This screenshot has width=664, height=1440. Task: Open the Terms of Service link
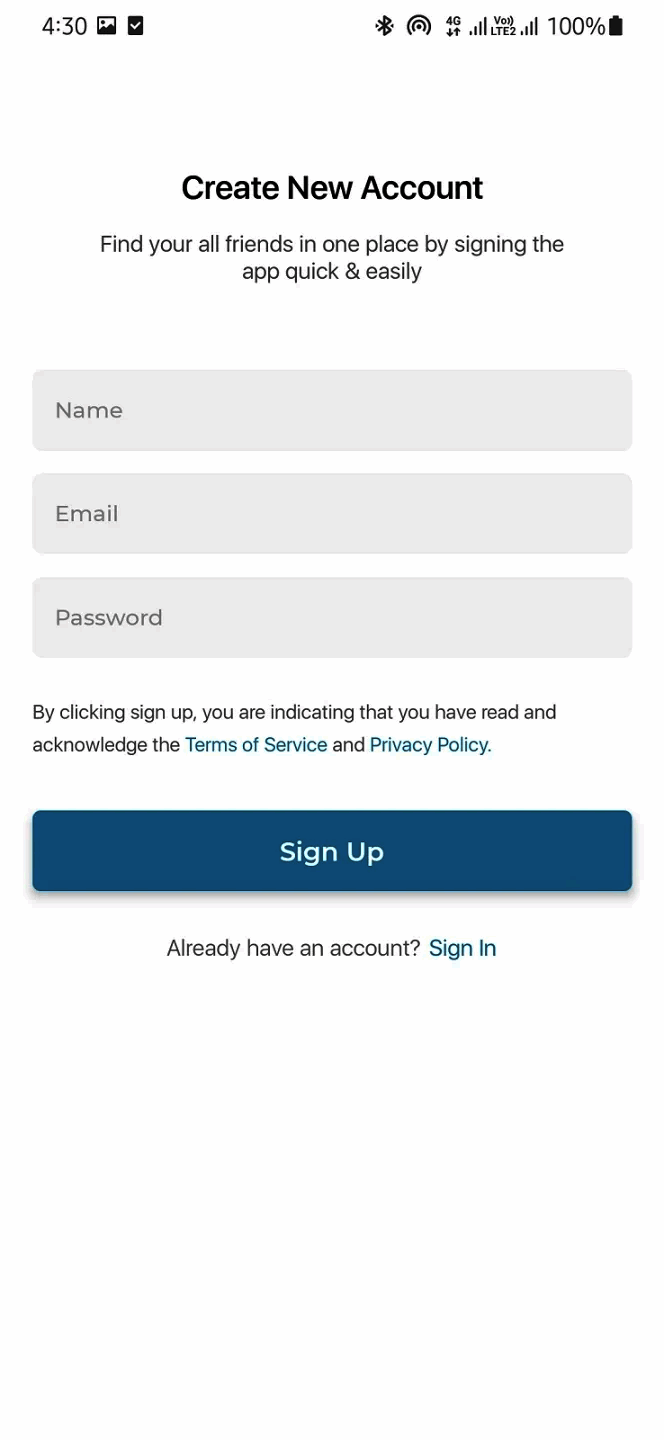click(x=256, y=745)
